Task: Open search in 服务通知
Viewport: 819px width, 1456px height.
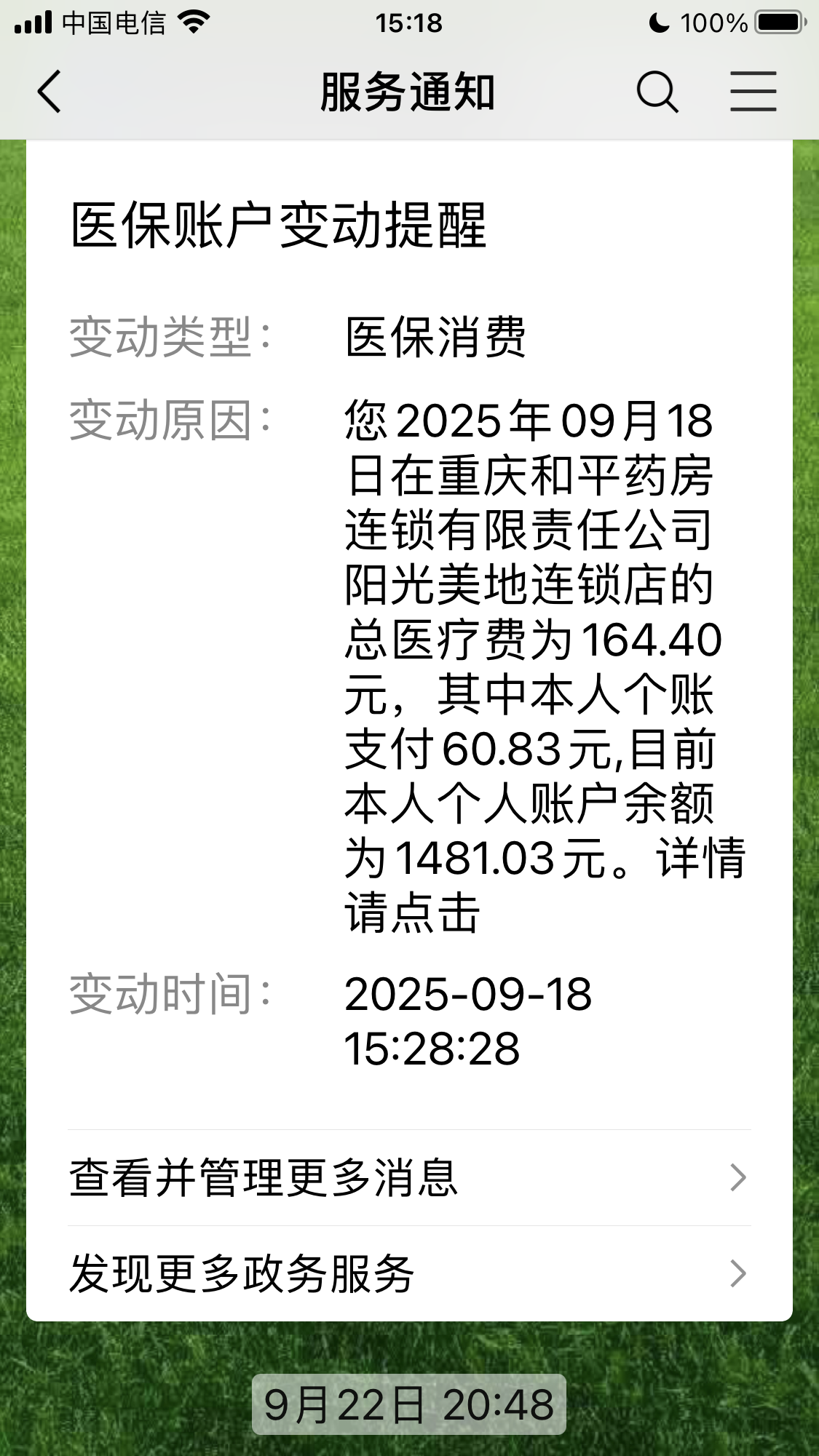Action: point(657,92)
